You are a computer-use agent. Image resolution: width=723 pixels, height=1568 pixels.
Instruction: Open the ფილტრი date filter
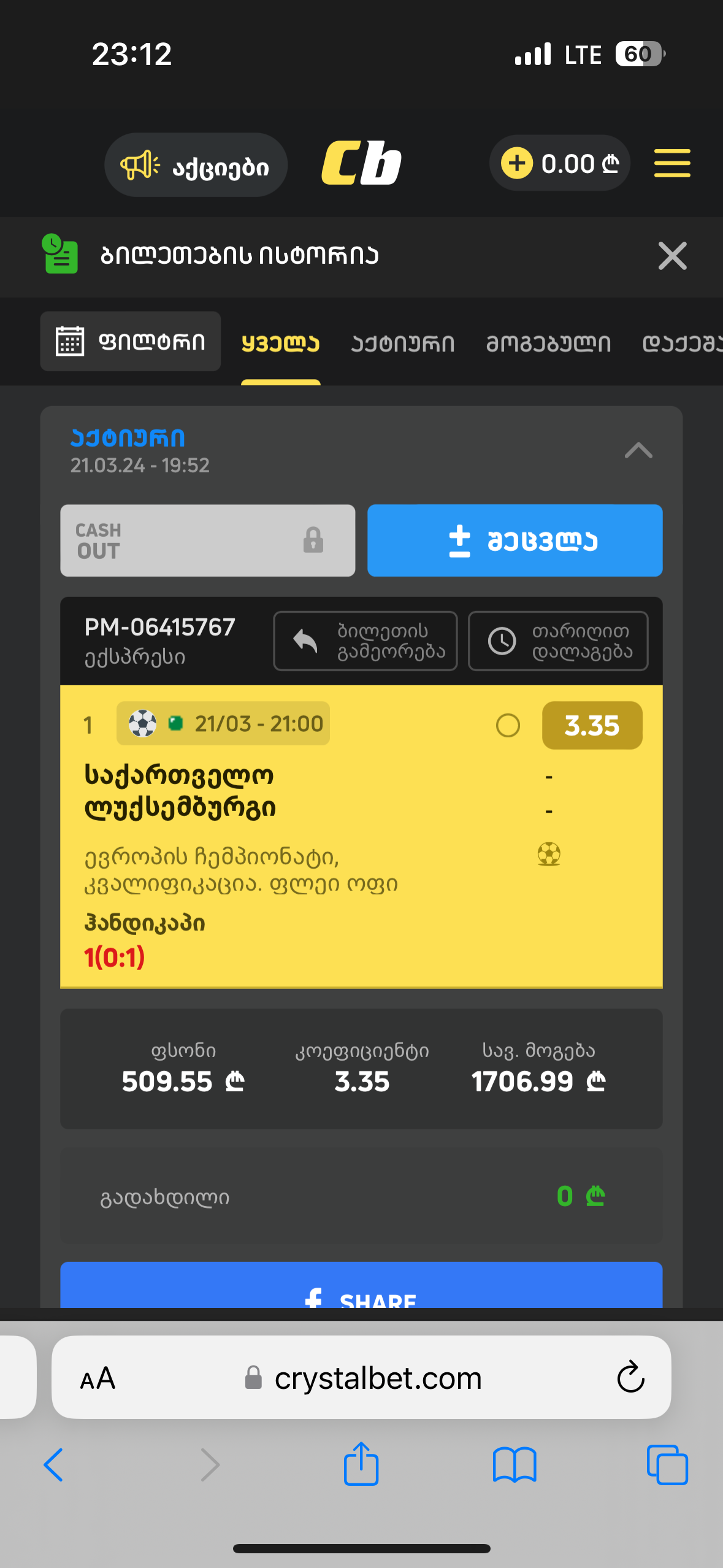tap(131, 341)
